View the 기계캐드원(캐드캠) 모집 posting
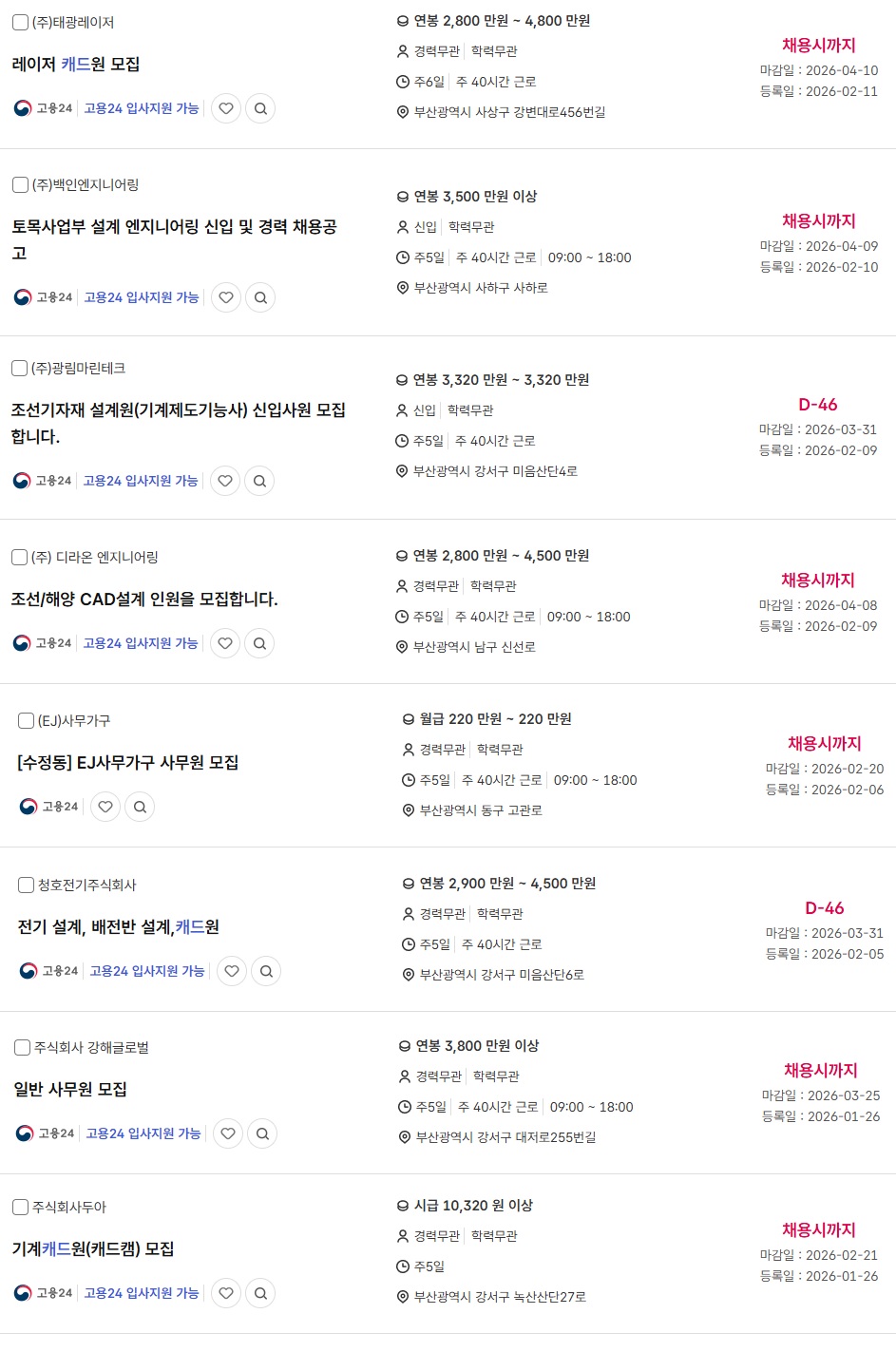The width and height of the screenshot is (896, 1352). pos(93,1249)
